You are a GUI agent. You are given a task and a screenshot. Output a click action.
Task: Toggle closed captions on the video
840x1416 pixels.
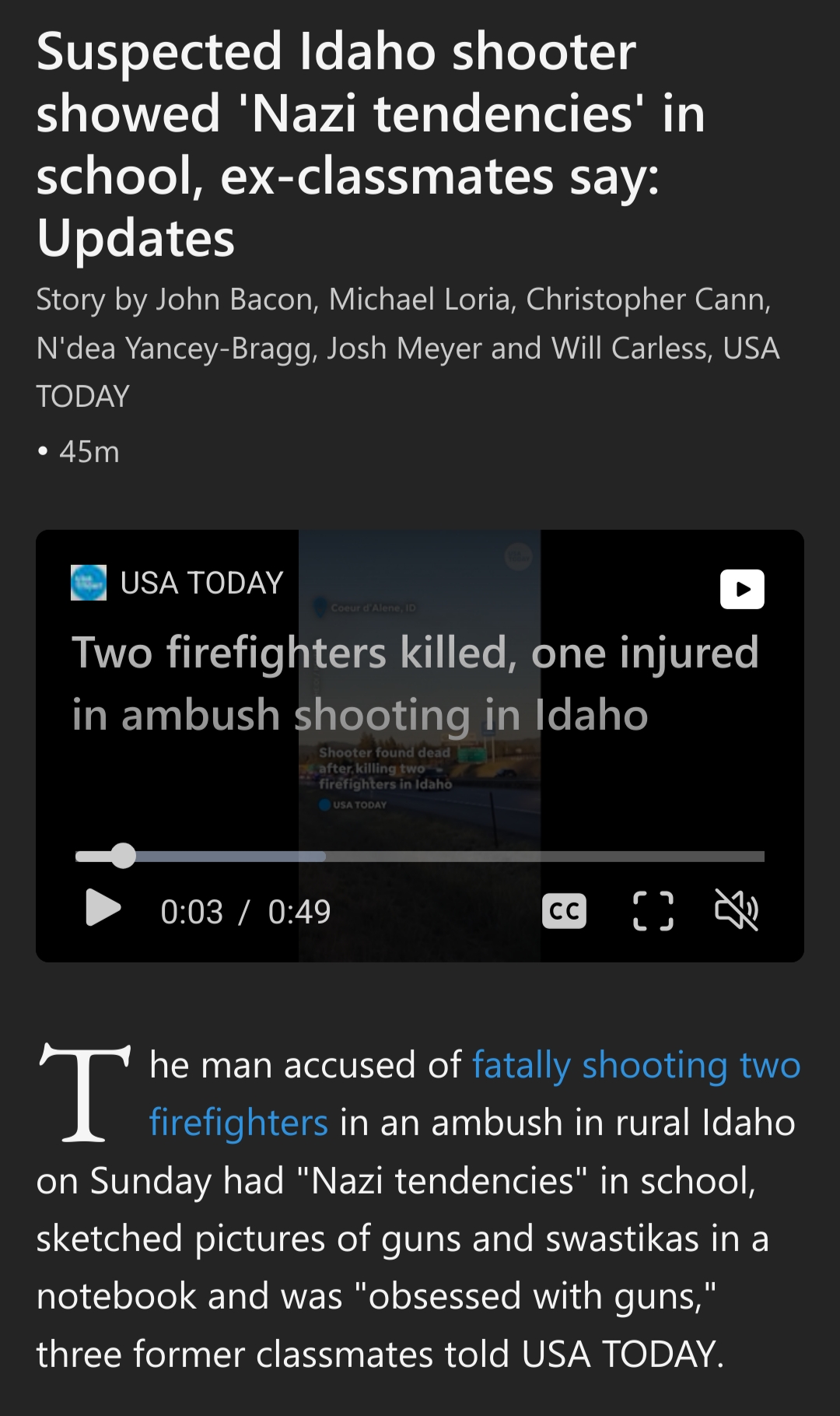[564, 911]
